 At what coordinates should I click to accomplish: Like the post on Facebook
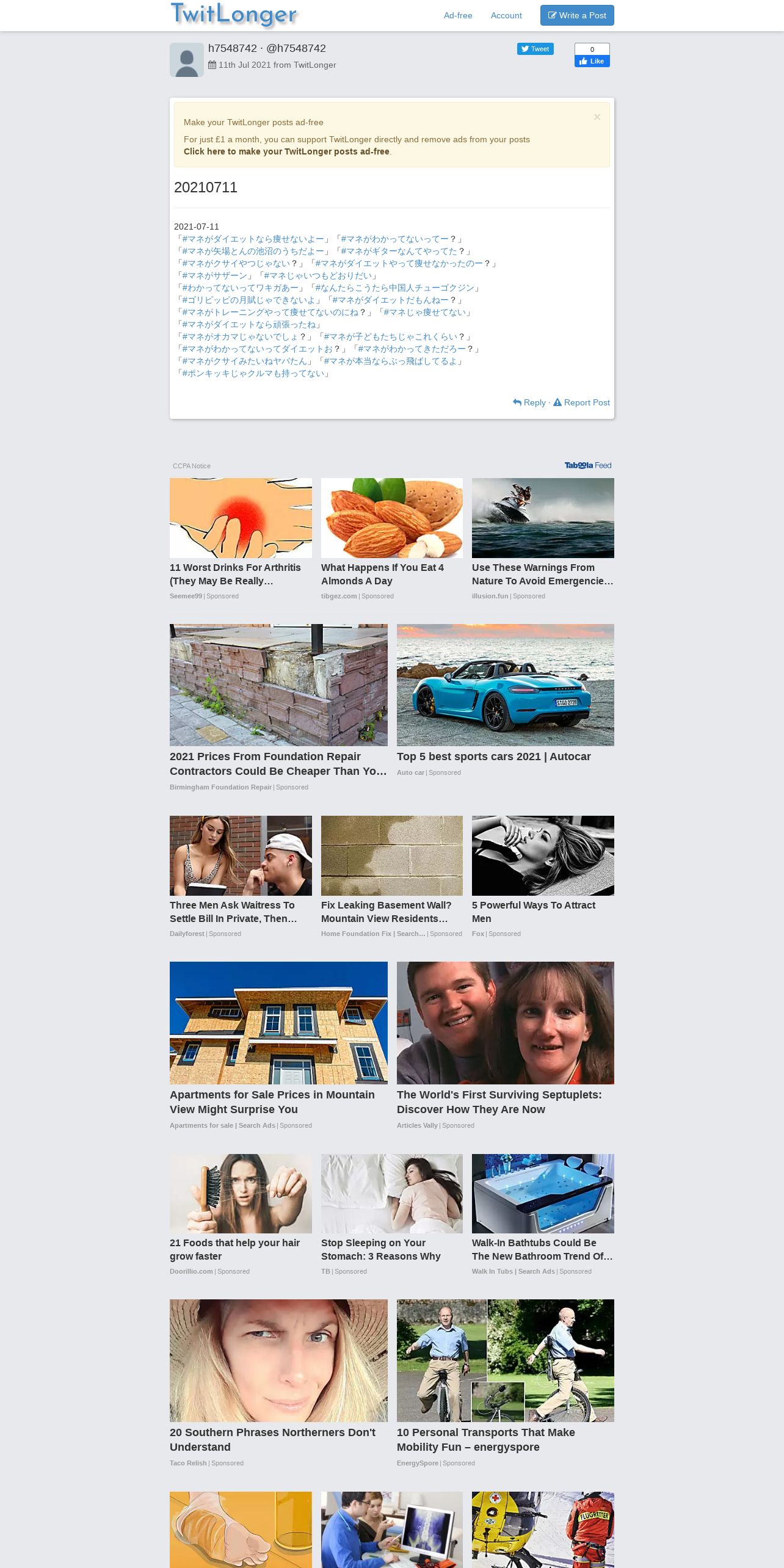coord(592,61)
